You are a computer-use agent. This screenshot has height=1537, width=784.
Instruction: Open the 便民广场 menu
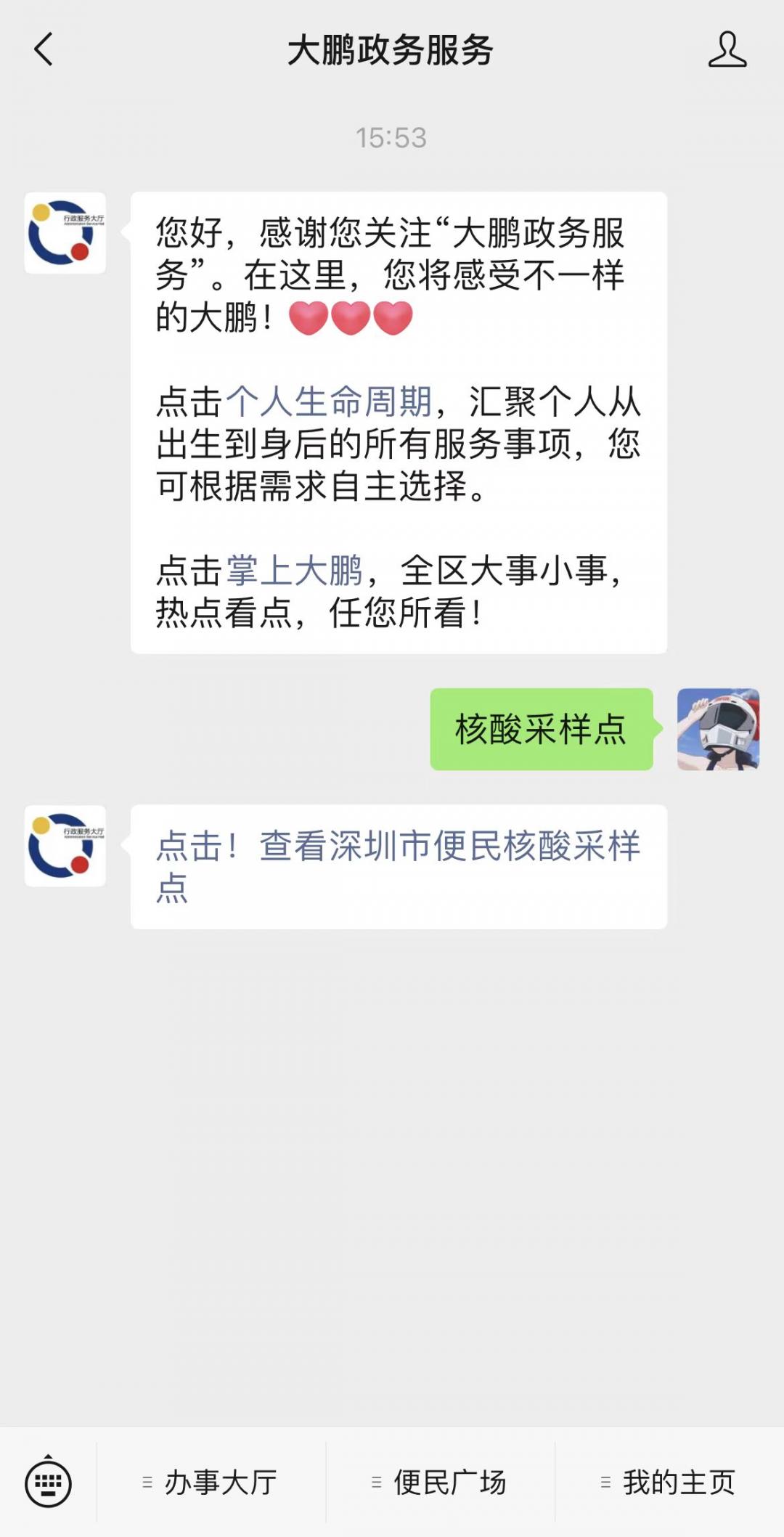pos(441,1482)
